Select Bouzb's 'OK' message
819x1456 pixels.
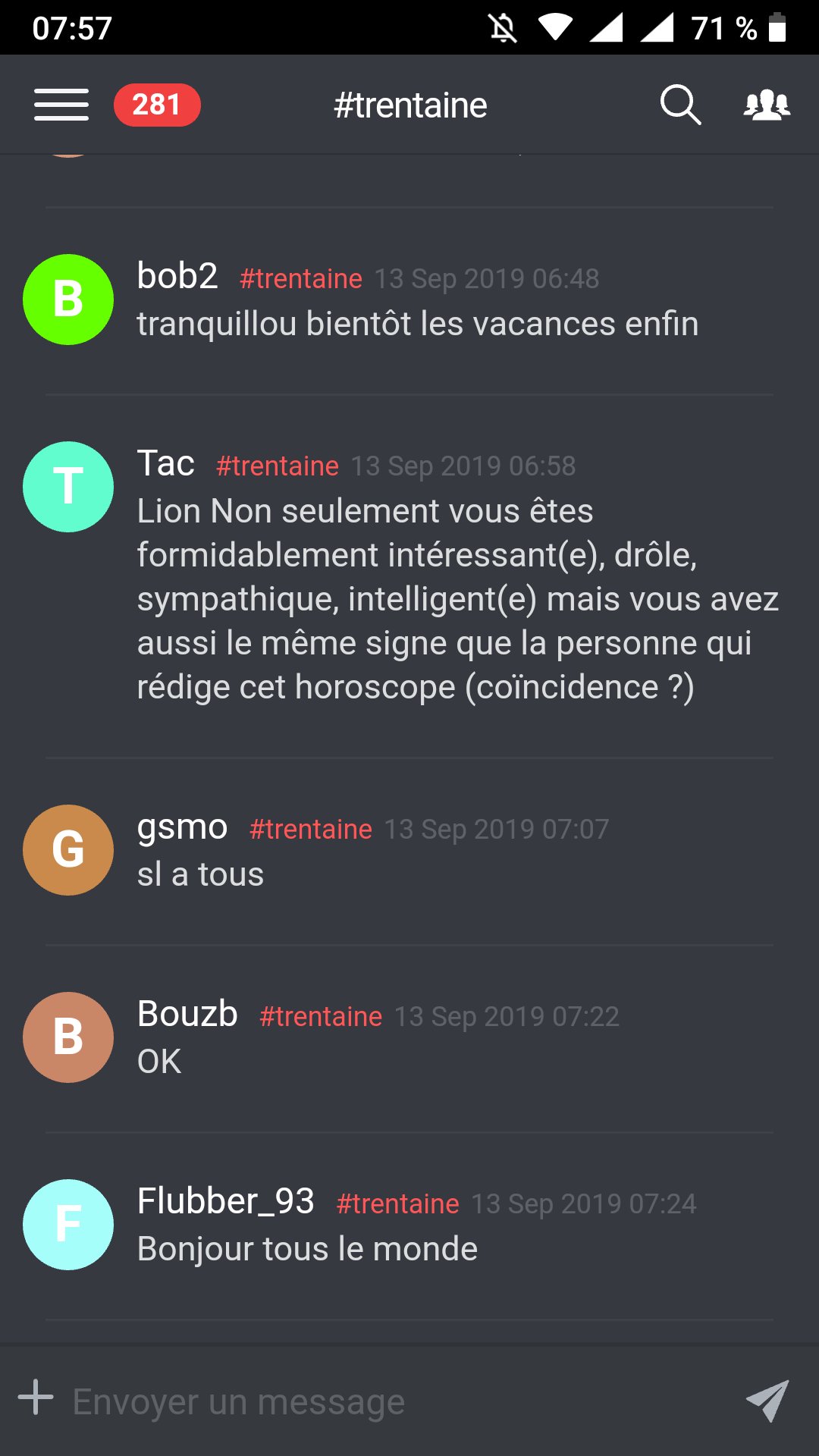tap(158, 1061)
